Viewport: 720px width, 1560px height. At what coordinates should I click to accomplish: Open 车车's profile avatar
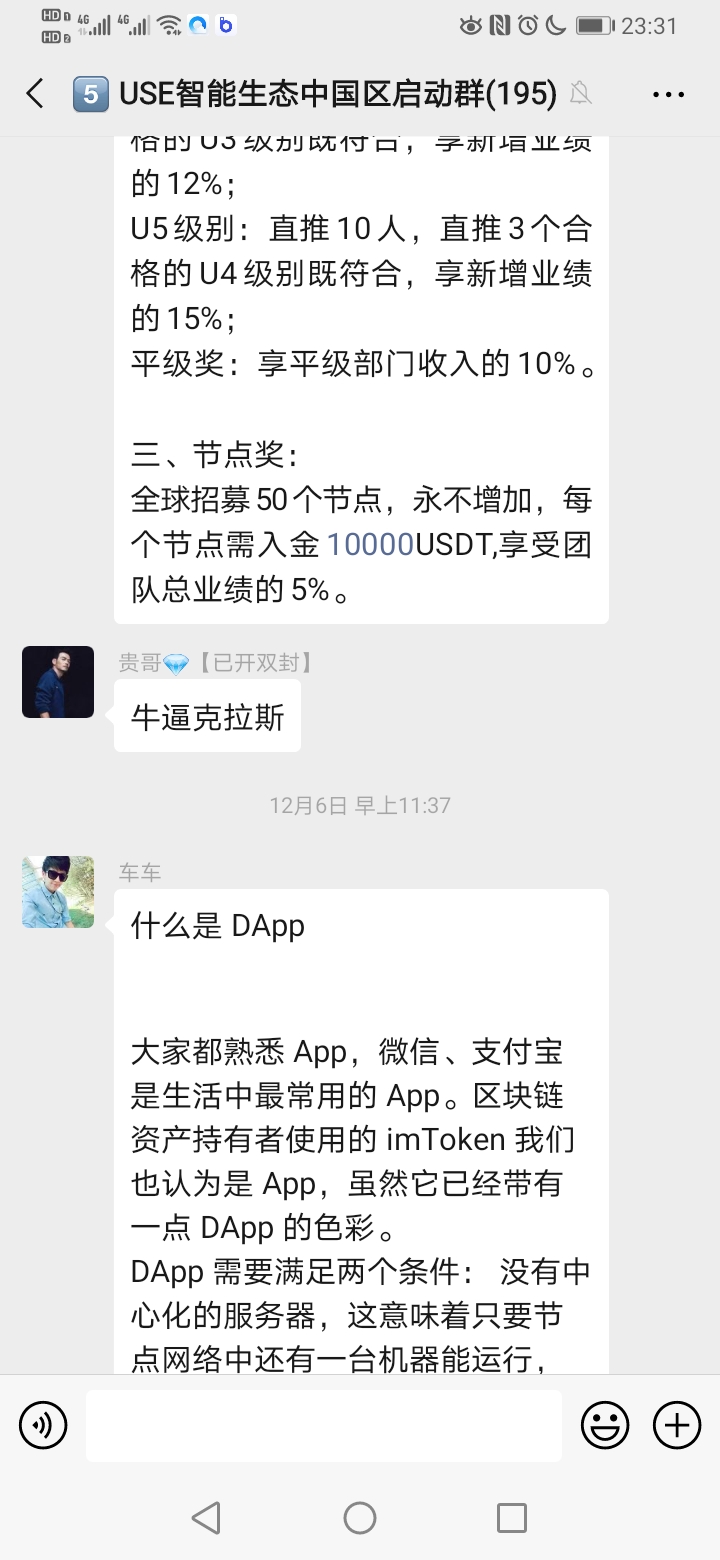click(58, 892)
